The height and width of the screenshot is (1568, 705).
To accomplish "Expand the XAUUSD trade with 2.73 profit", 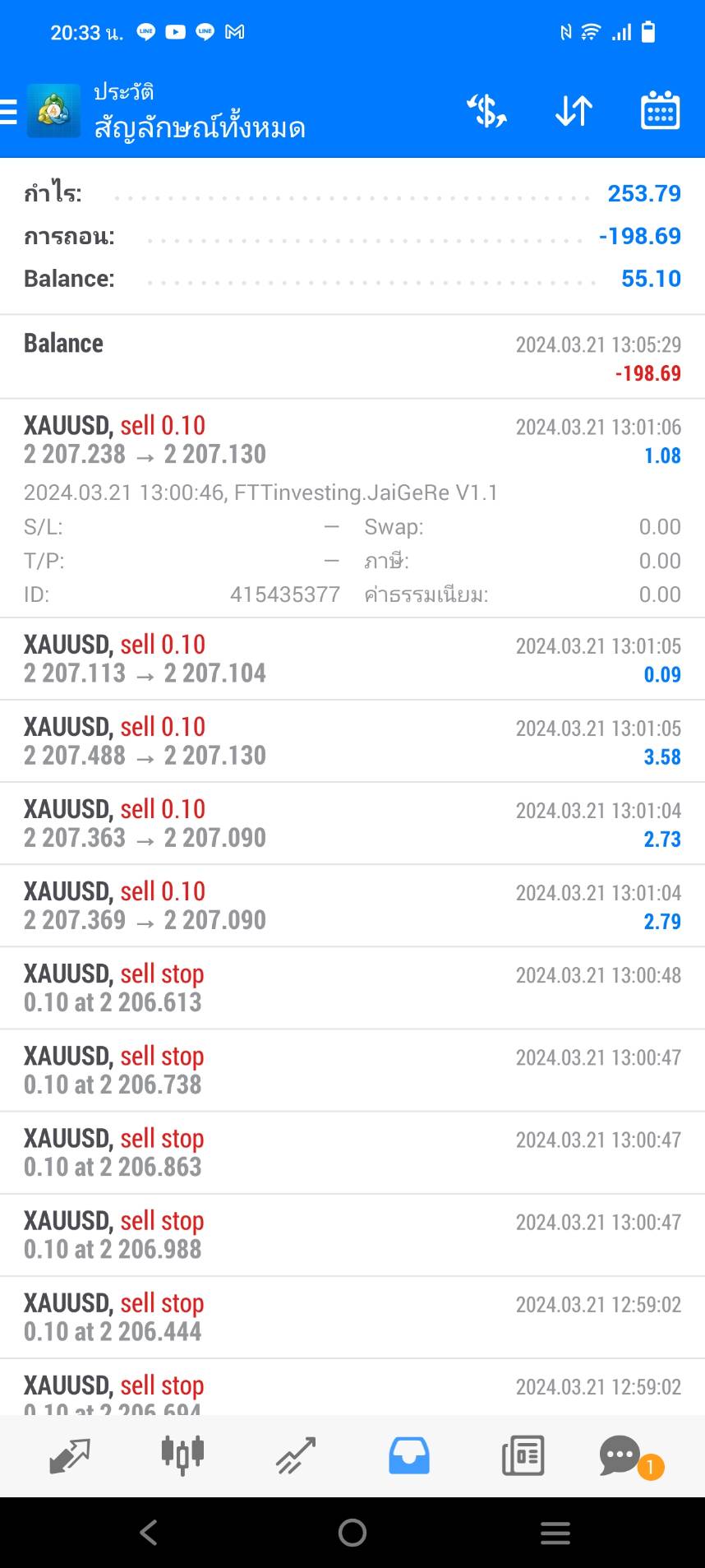I will [x=352, y=824].
